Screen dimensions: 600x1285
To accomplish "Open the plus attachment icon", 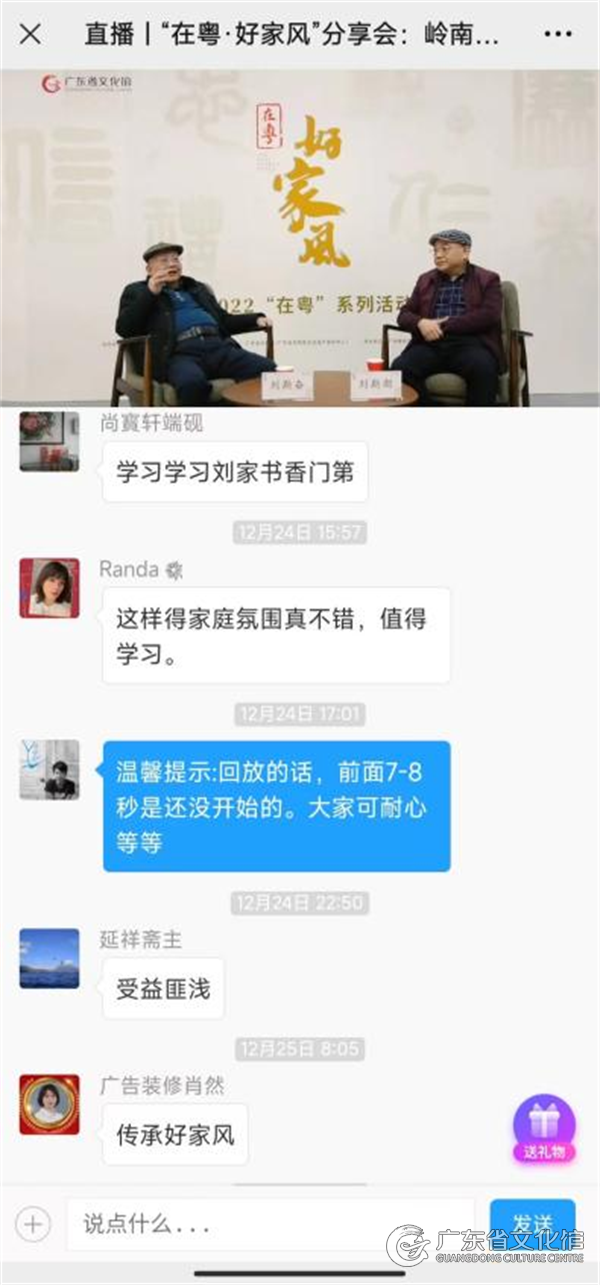I will pyautogui.click(x=32, y=1223).
